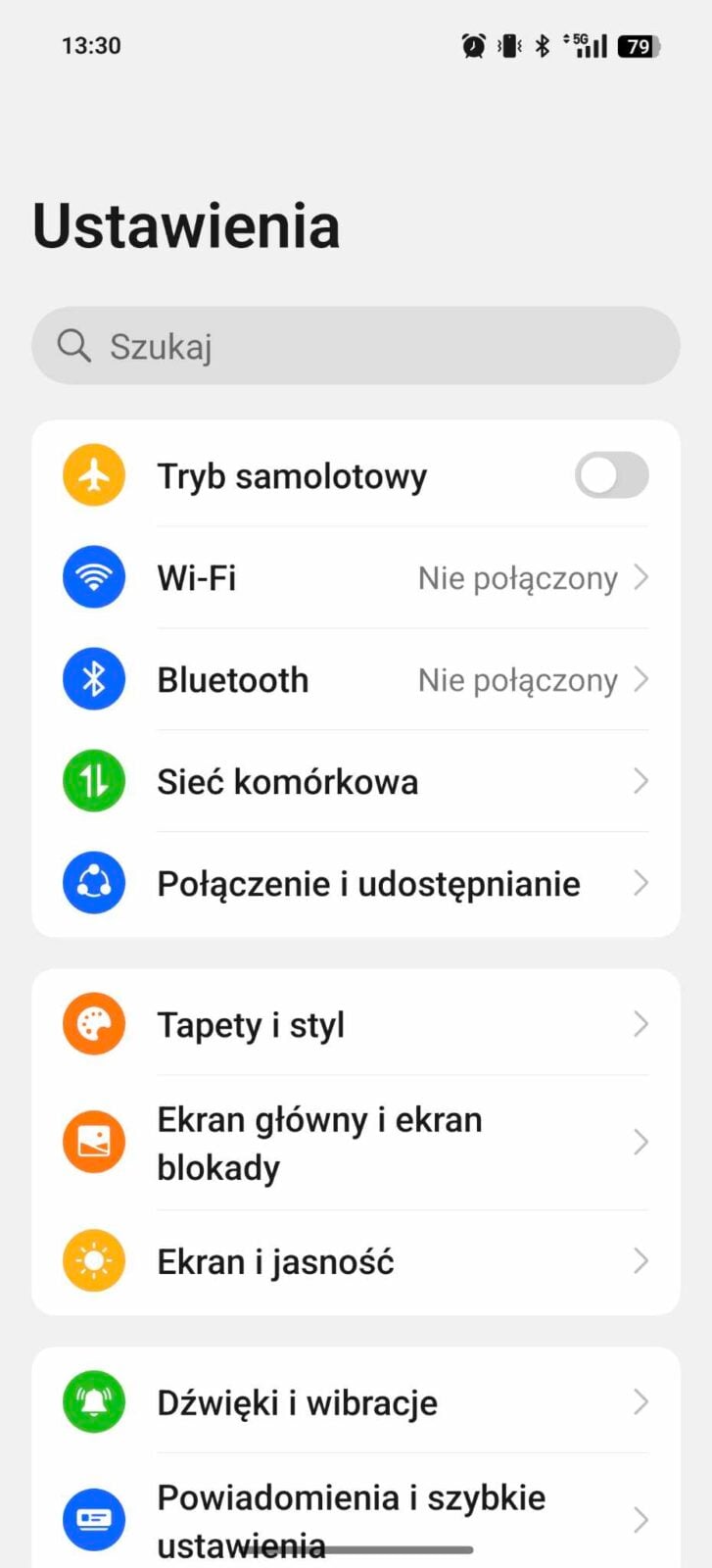Viewport: 712px width, 1568px height.
Task: Toggle Tryb samolotowy switch on
Action: point(612,475)
